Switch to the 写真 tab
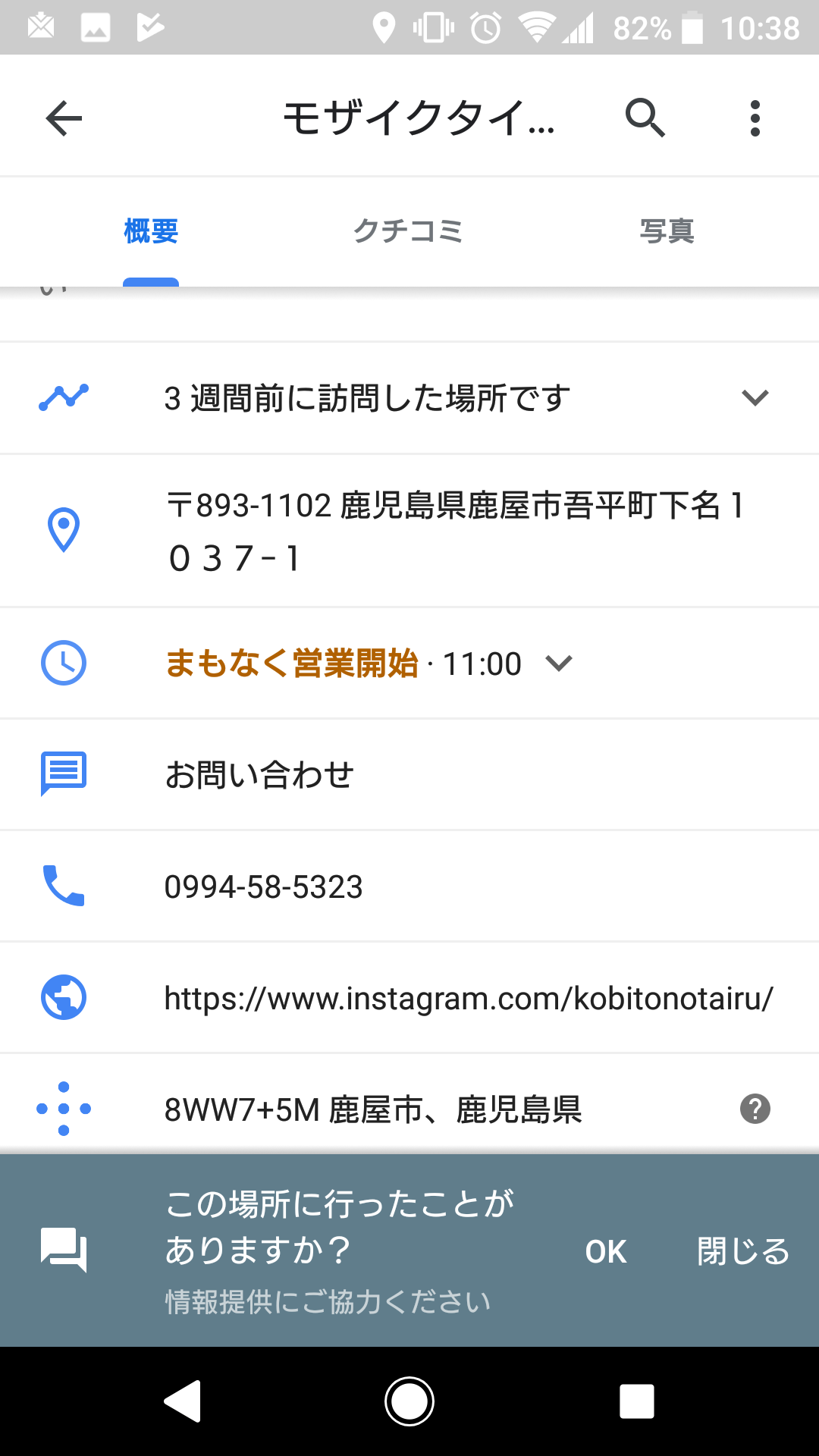Image resolution: width=819 pixels, height=1456 pixels. click(667, 231)
